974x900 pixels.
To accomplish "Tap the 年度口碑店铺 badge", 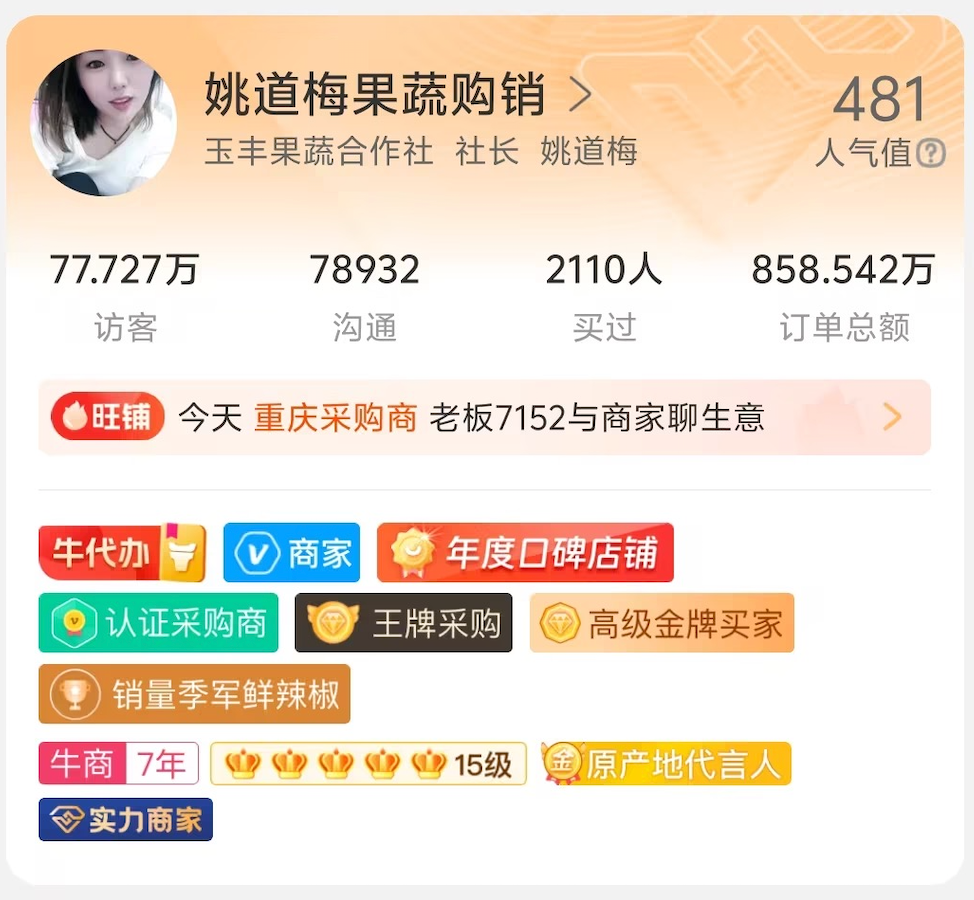I will point(525,552).
